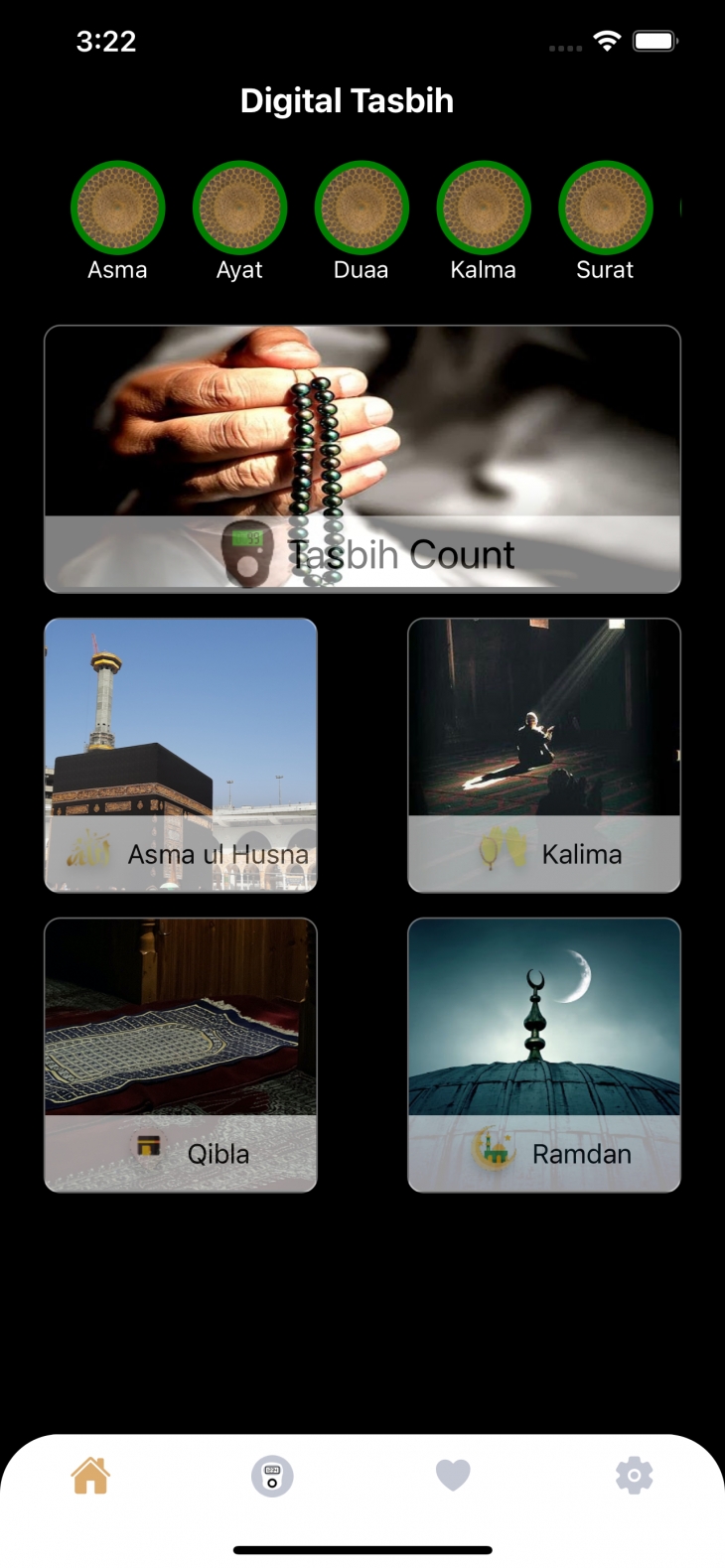Select the Ayat circle shortcut

tap(239, 208)
